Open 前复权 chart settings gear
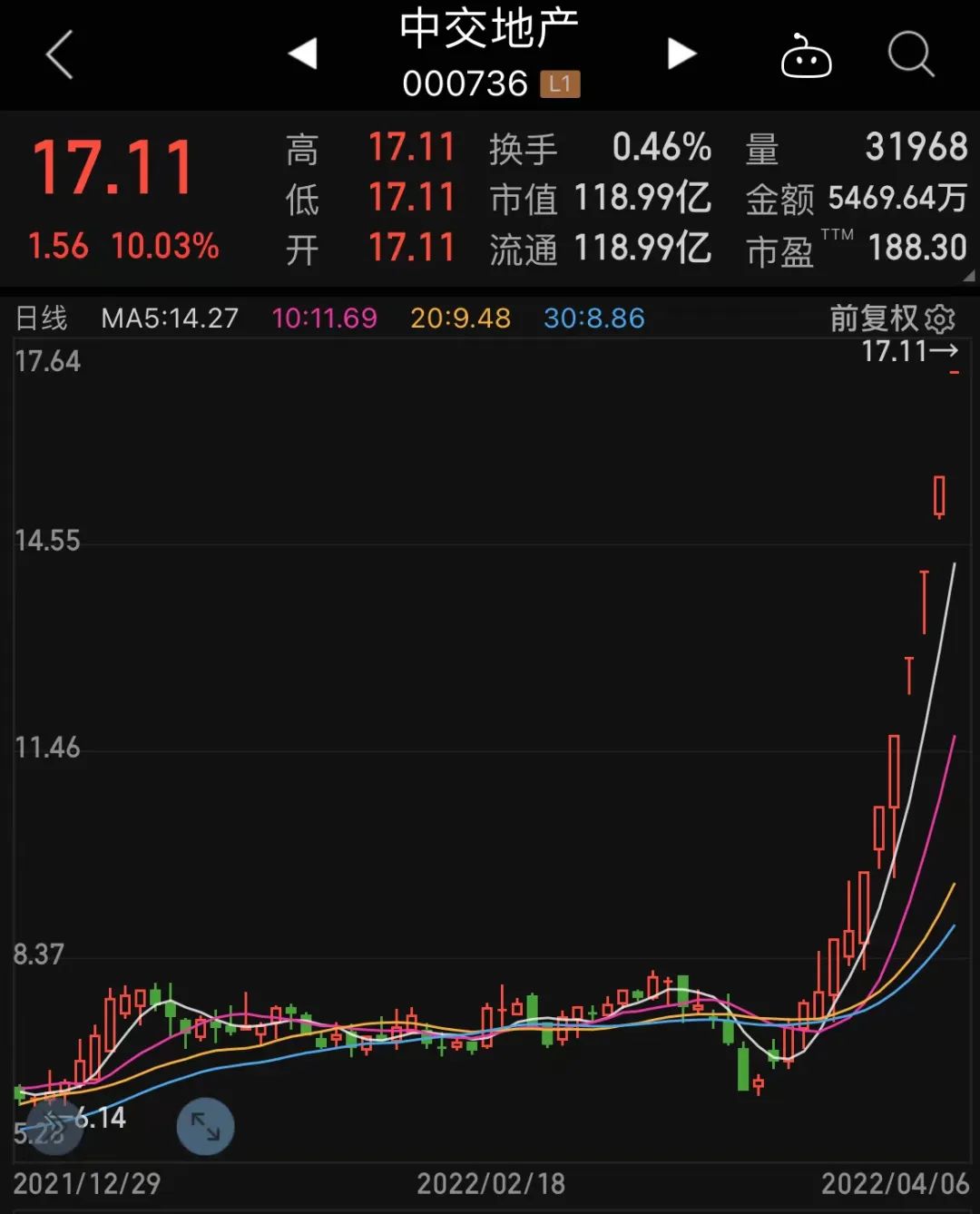This screenshot has width=980, height=1214. (940, 318)
